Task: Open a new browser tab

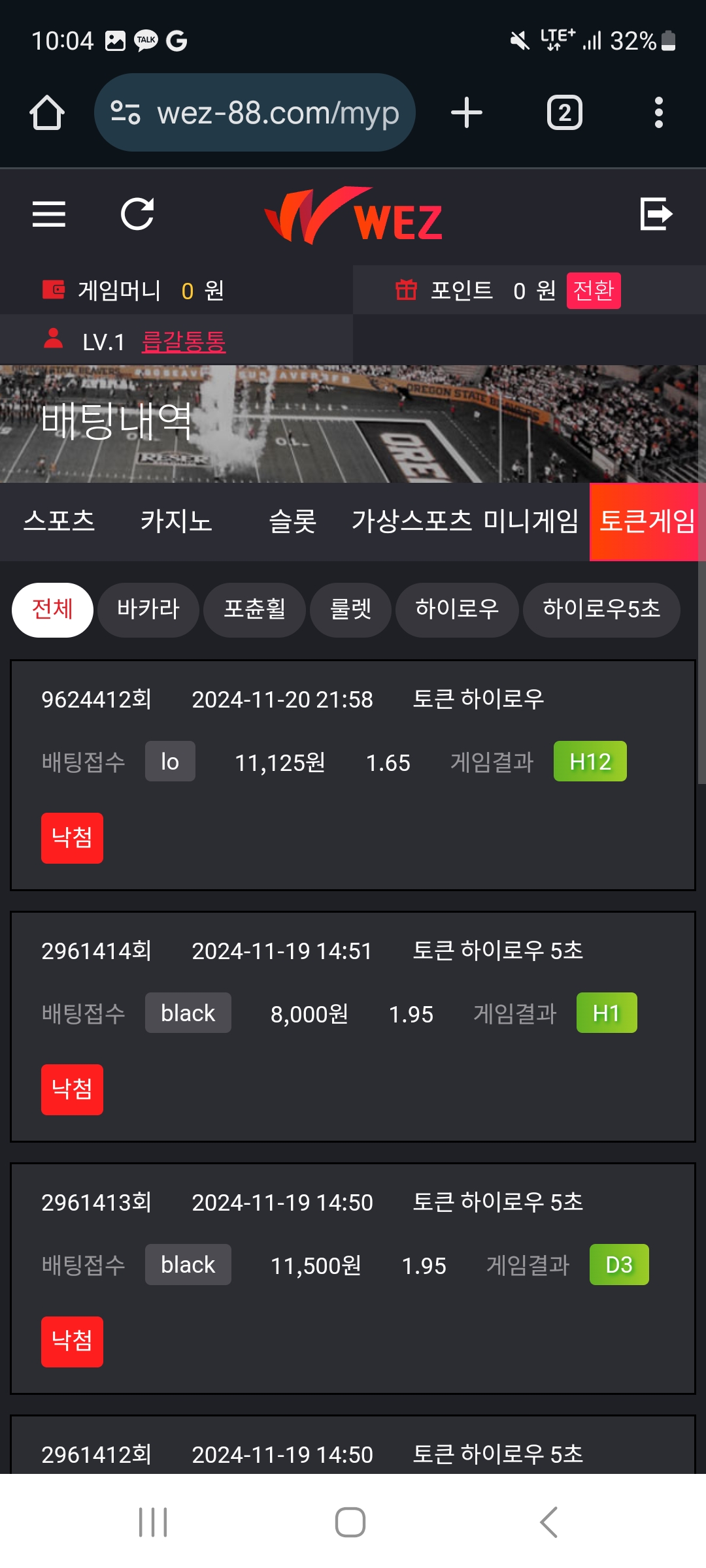Action: [467, 113]
